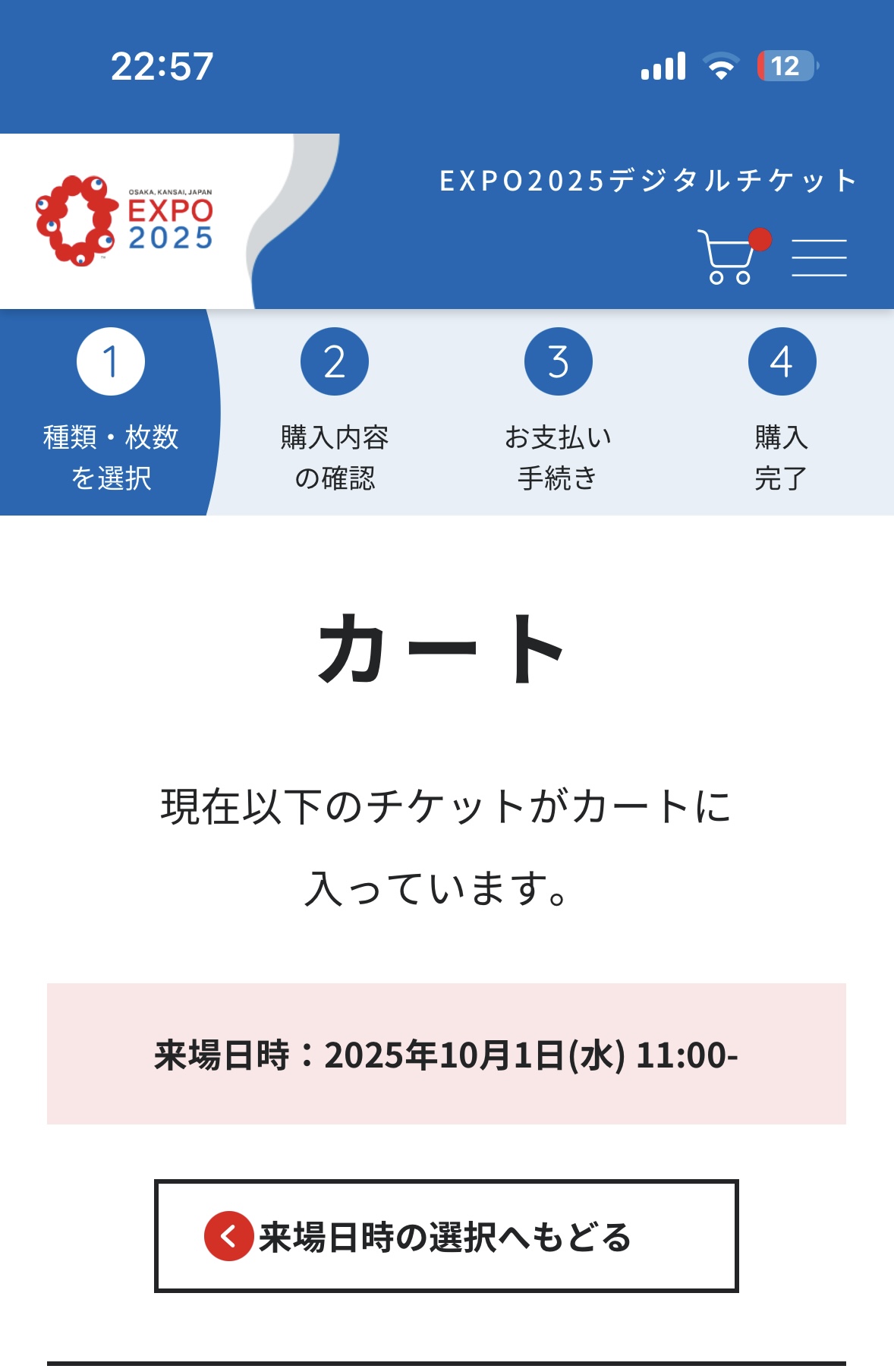Tap 来場日時の選択へもどる button
Image resolution: width=894 pixels, height=1372 pixels.
446,1235
